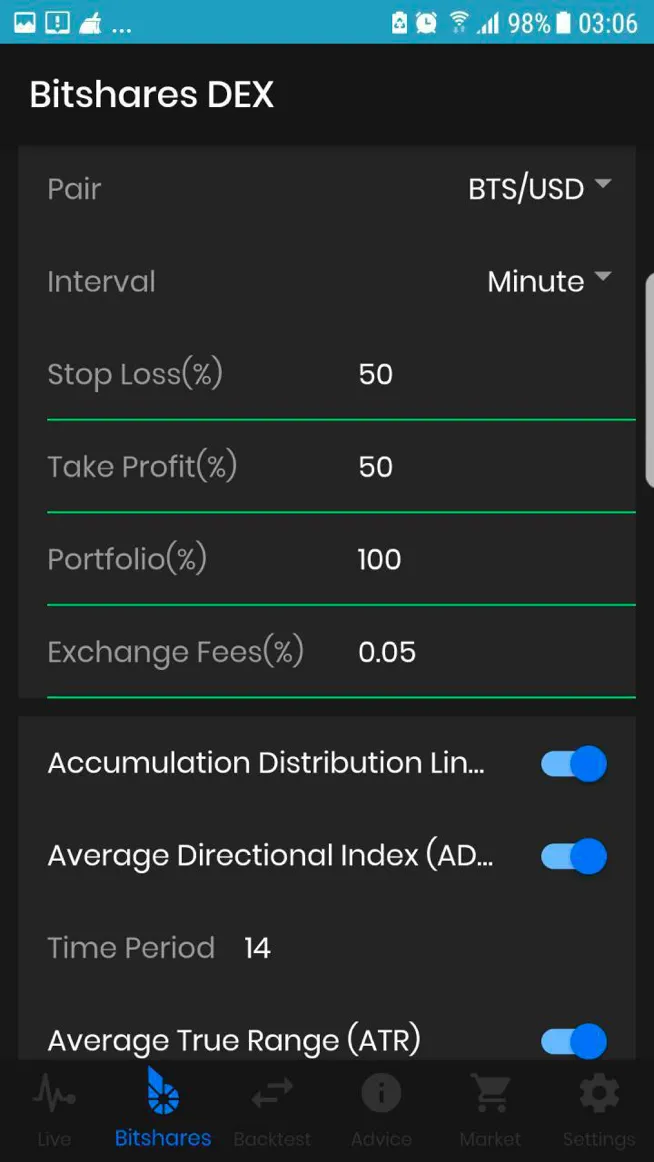Turn off Average True Range (ATR)
The width and height of the screenshot is (654, 1162).
tap(574, 1042)
